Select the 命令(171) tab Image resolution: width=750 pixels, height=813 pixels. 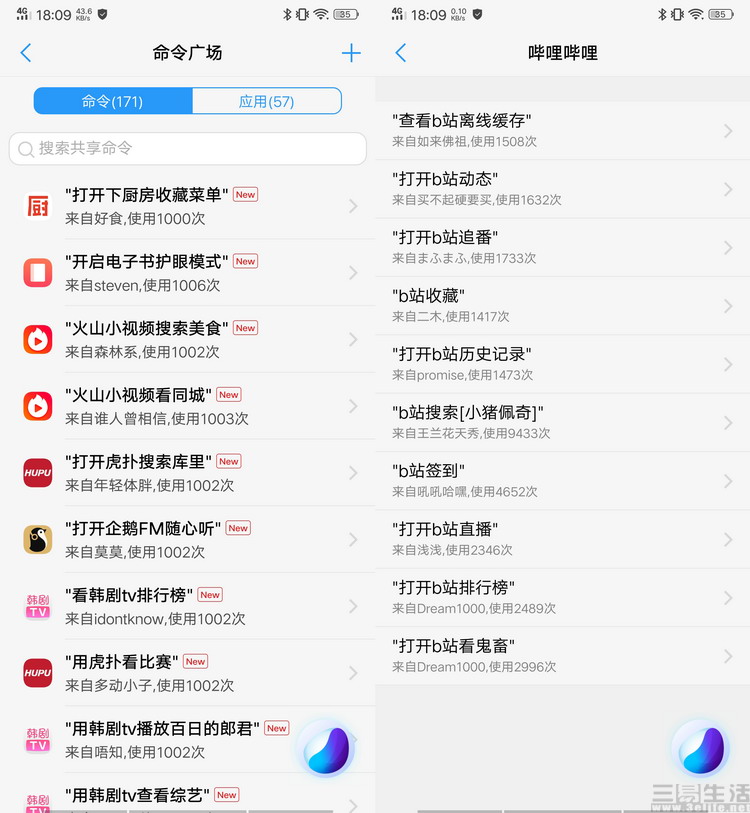[113, 101]
